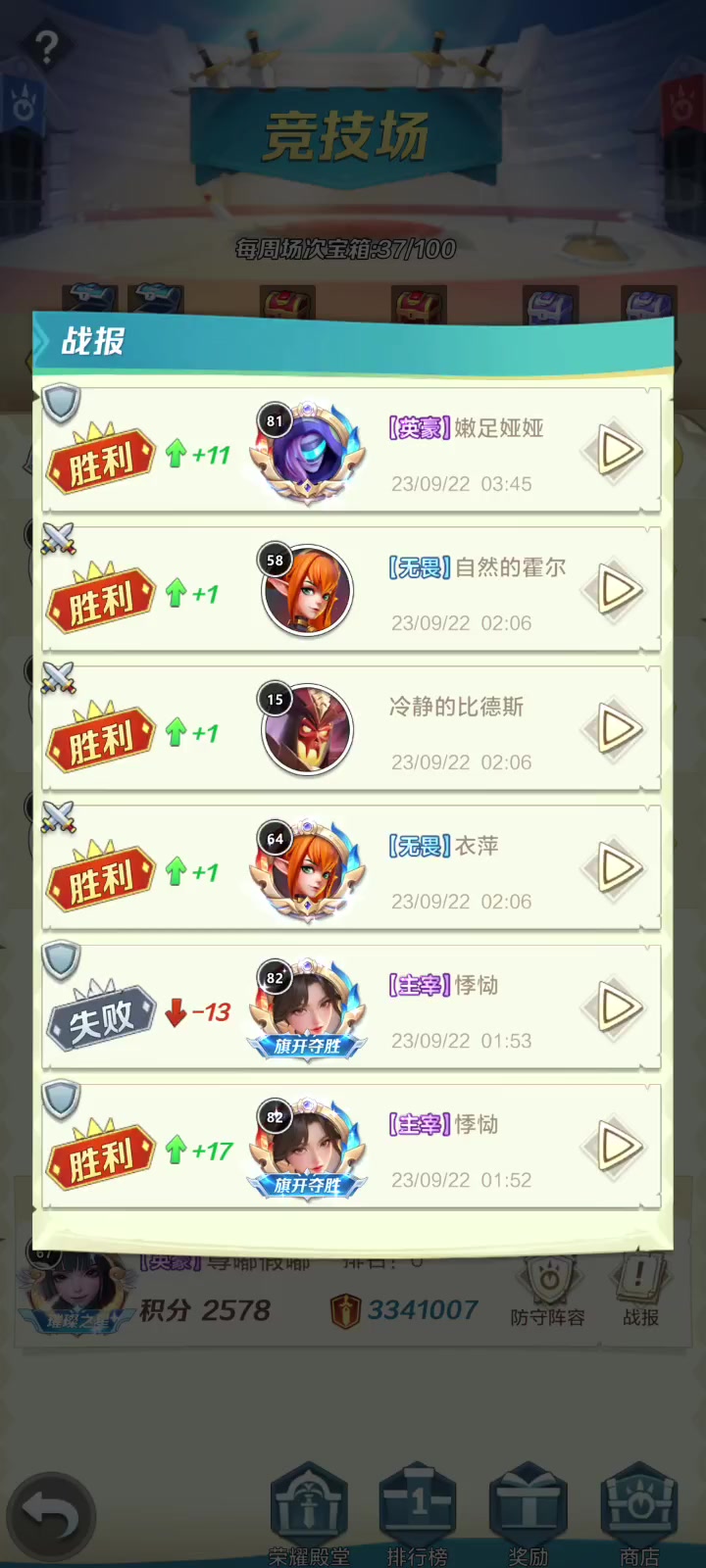
Task: View the avatar of 嫩足娅娅
Action: coord(308,453)
